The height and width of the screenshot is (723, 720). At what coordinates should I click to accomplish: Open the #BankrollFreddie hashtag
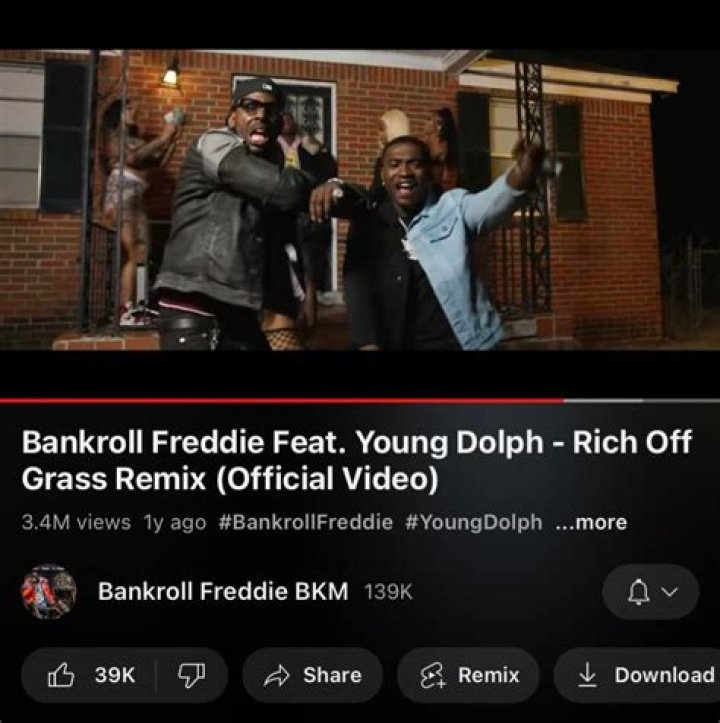pyautogui.click(x=305, y=522)
